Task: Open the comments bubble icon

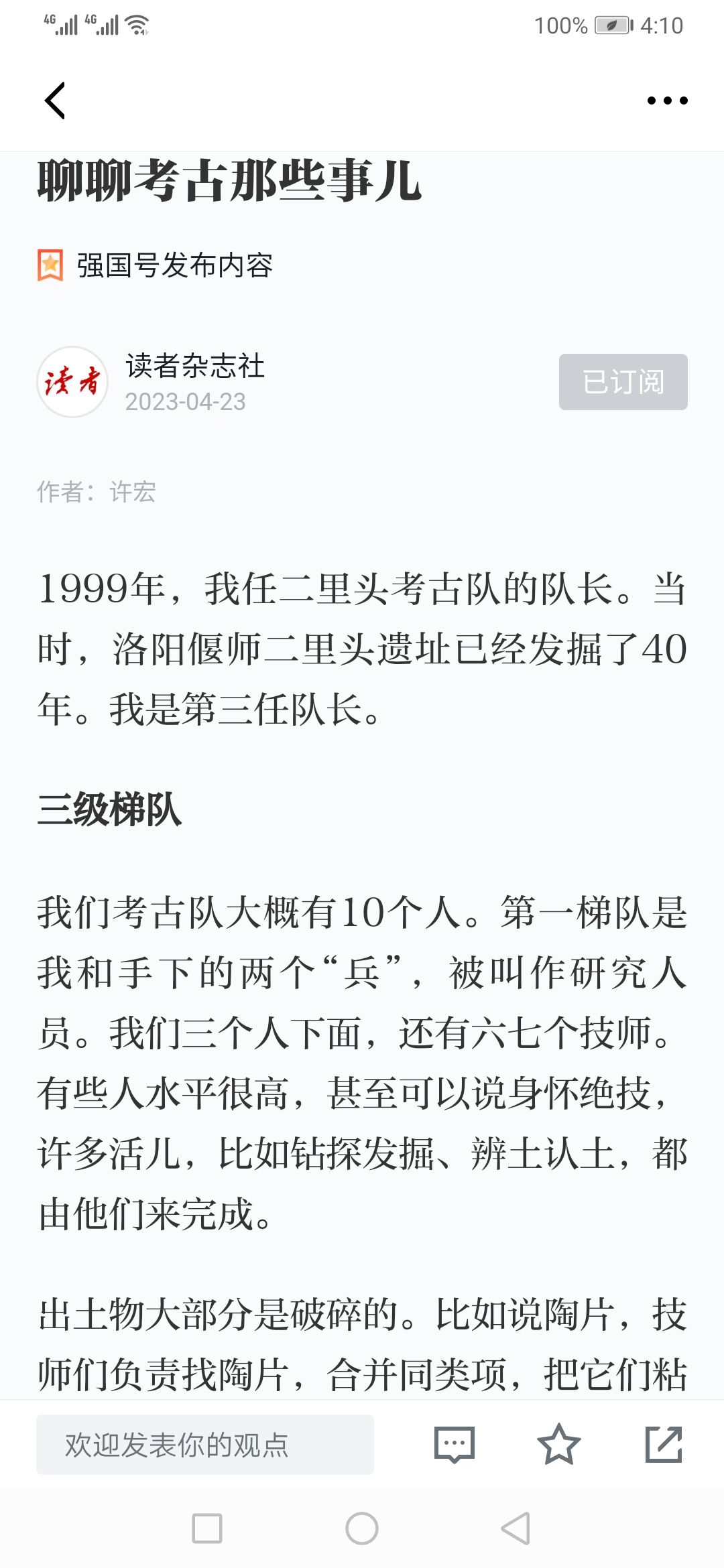Action: click(x=455, y=1445)
